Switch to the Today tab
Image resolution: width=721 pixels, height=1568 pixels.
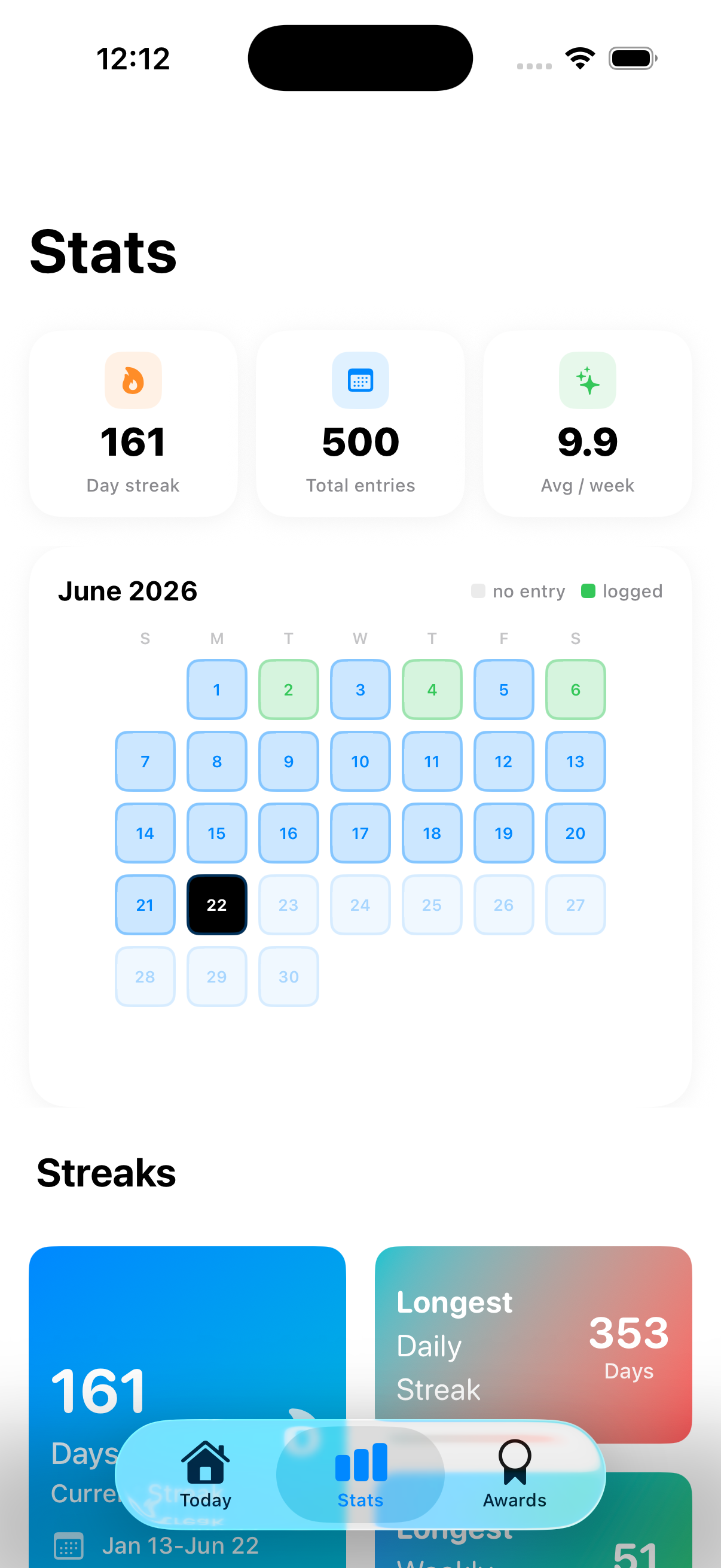point(205,1474)
